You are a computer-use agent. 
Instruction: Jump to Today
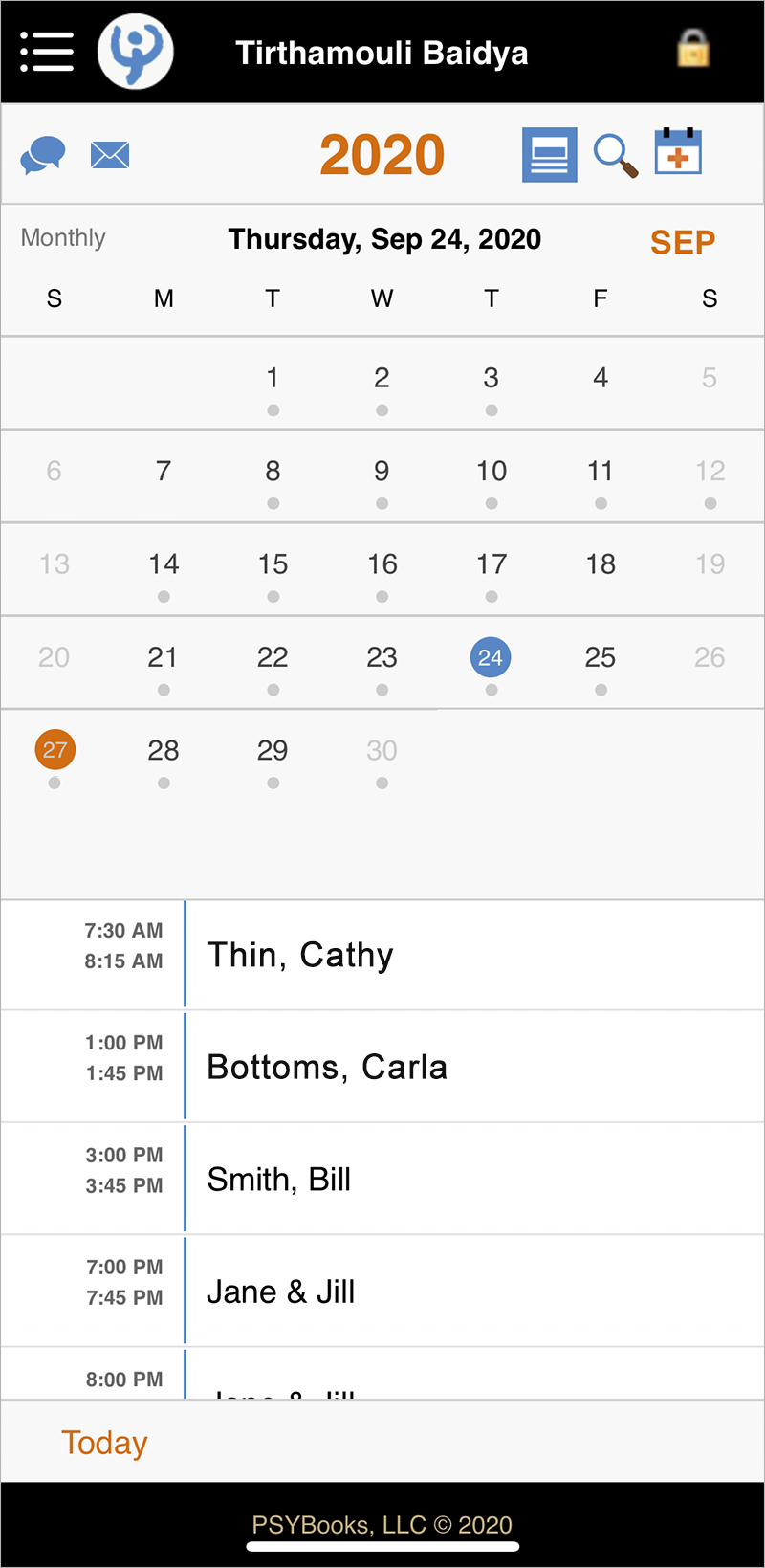click(104, 1442)
